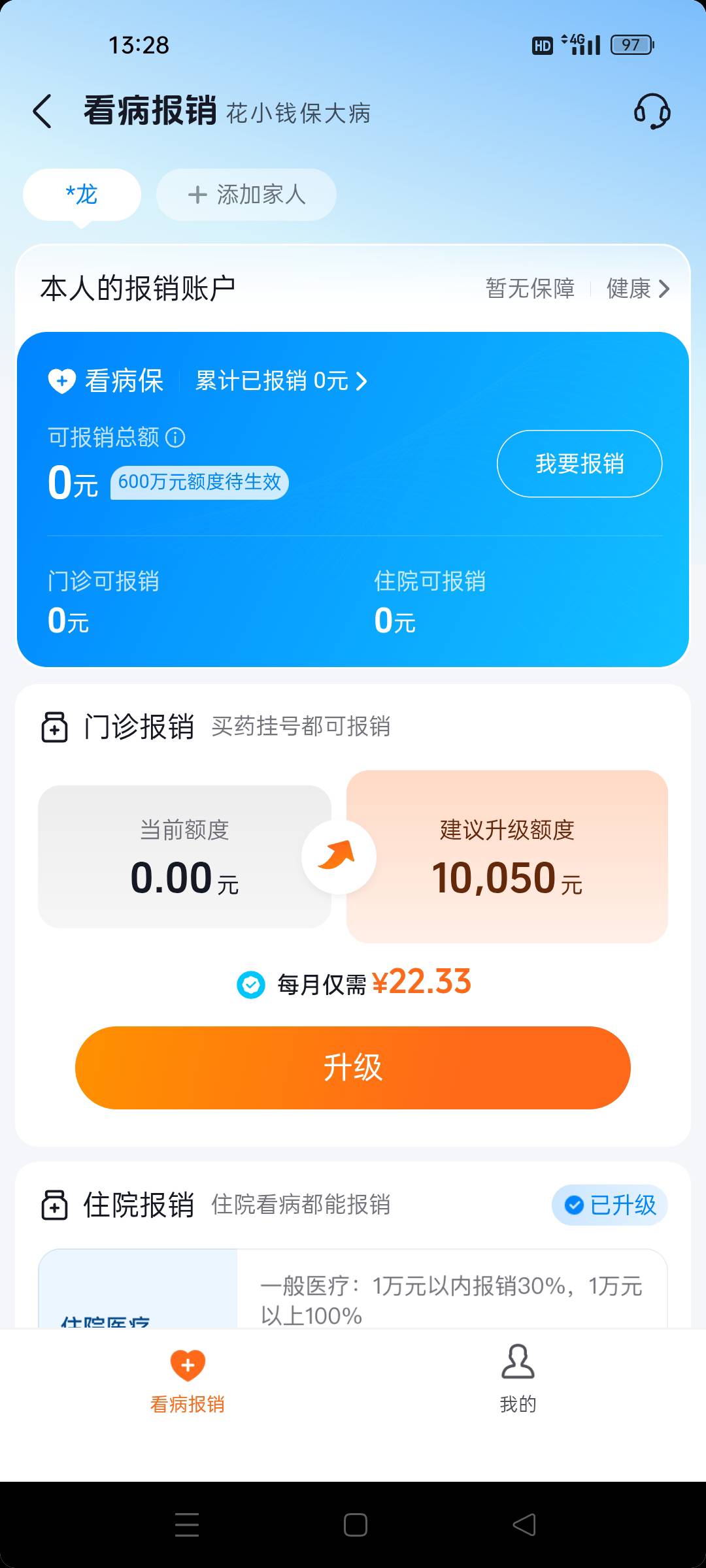Open the 建议升级额度 10,050元 card
This screenshot has height=1568, width=706.
(x=507, y=857)
